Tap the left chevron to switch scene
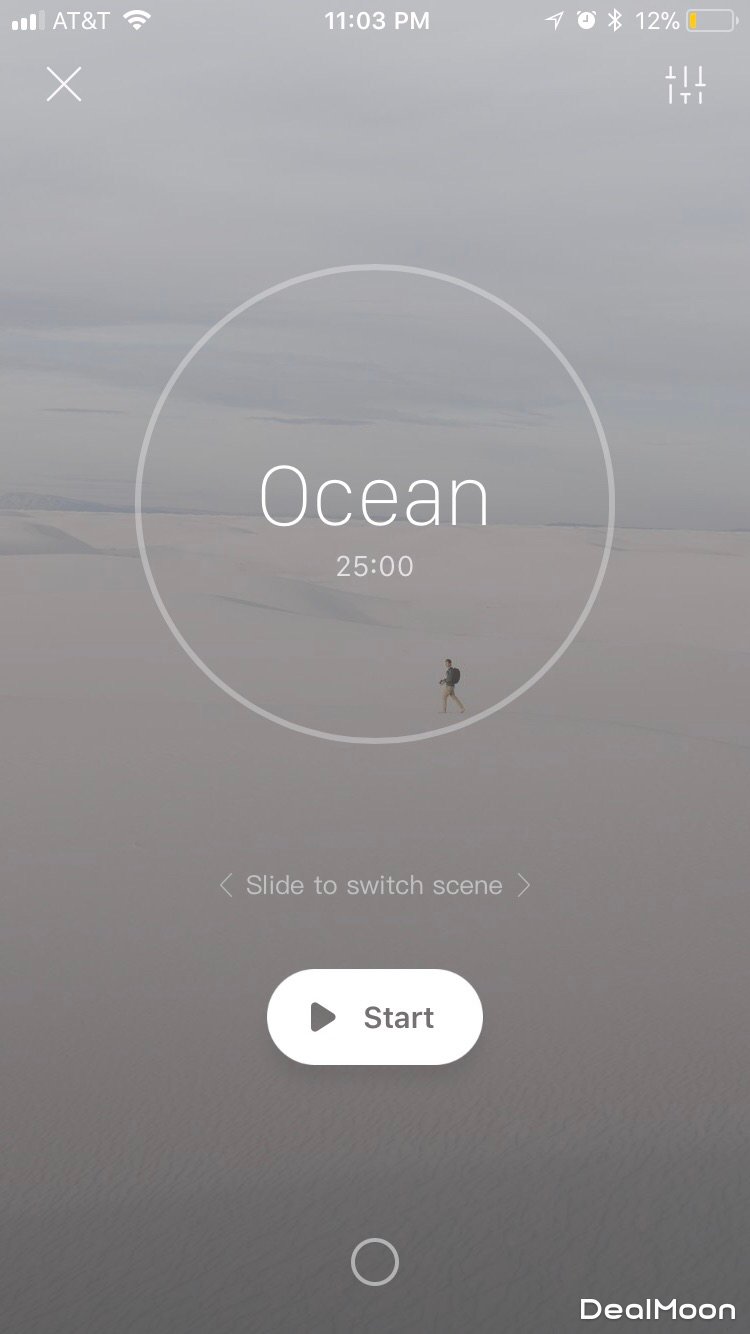Image resolution: width=750 pixels, height=1334 pixels. (x=226, y=885)
